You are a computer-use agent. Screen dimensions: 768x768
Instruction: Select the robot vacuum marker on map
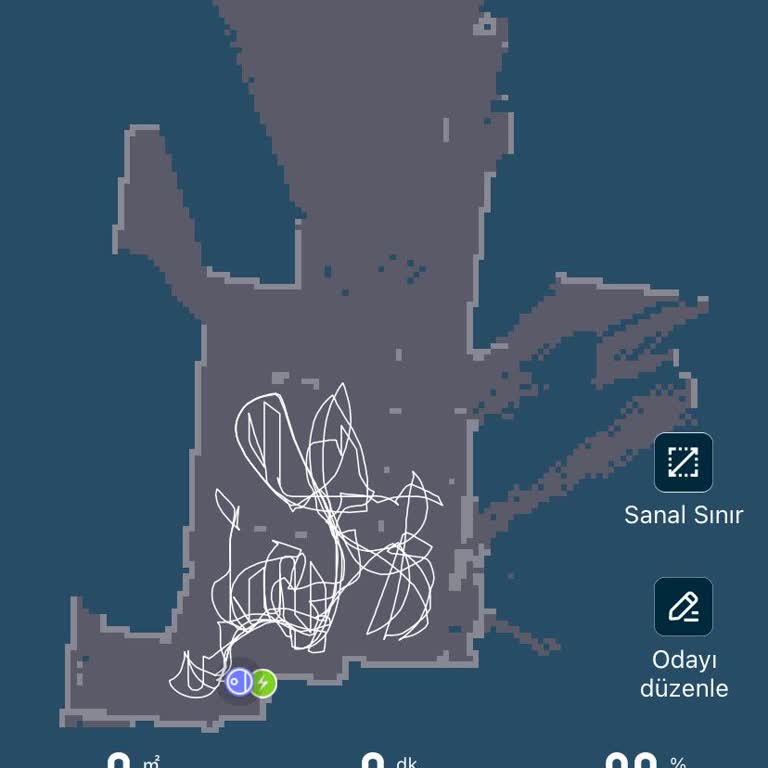(239, 682)
